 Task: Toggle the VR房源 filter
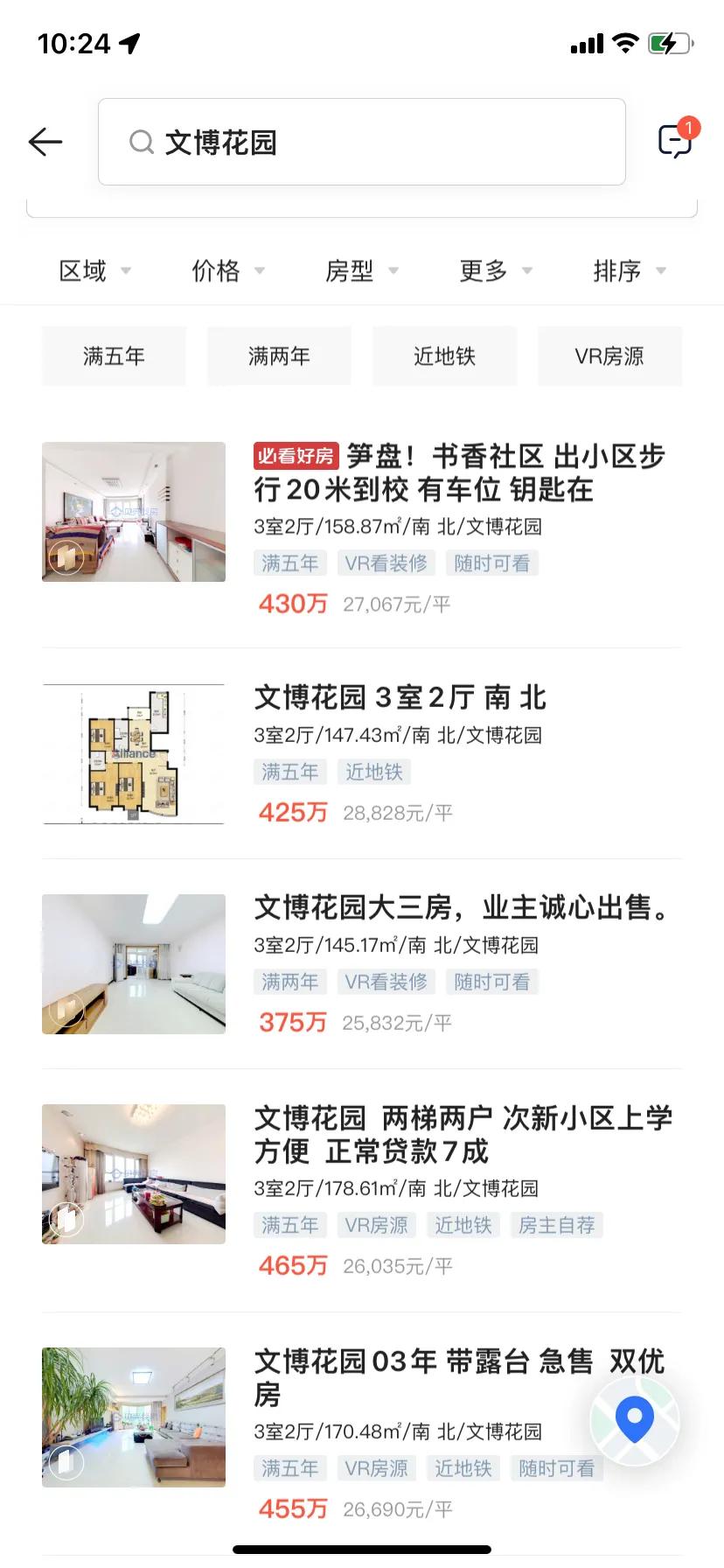(x=609, y=355)
